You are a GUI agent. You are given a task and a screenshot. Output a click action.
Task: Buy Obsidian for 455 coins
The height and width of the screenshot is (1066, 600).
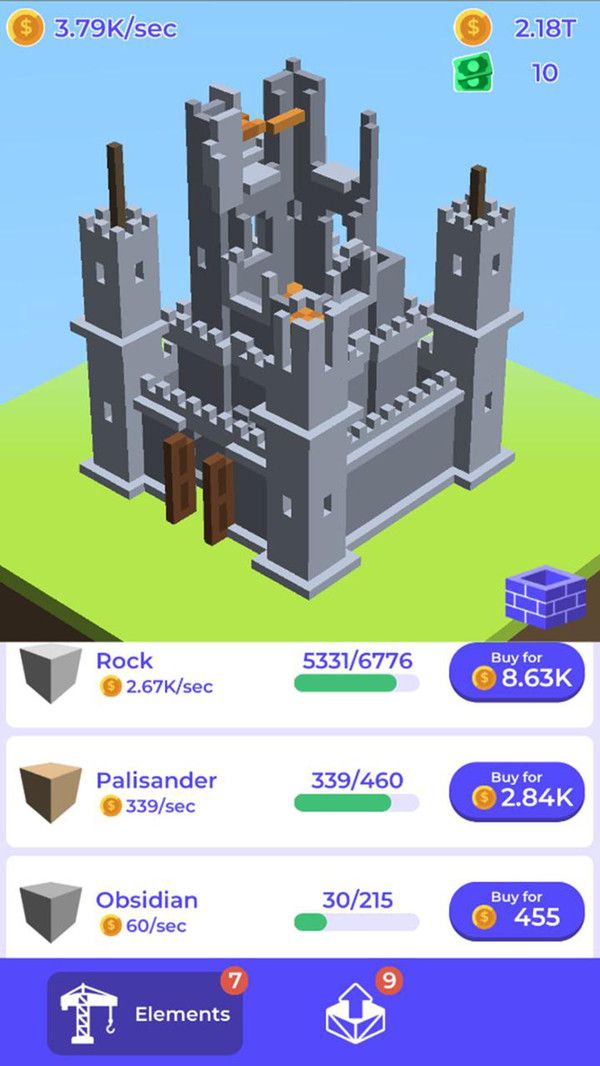(x=516, y=910)
